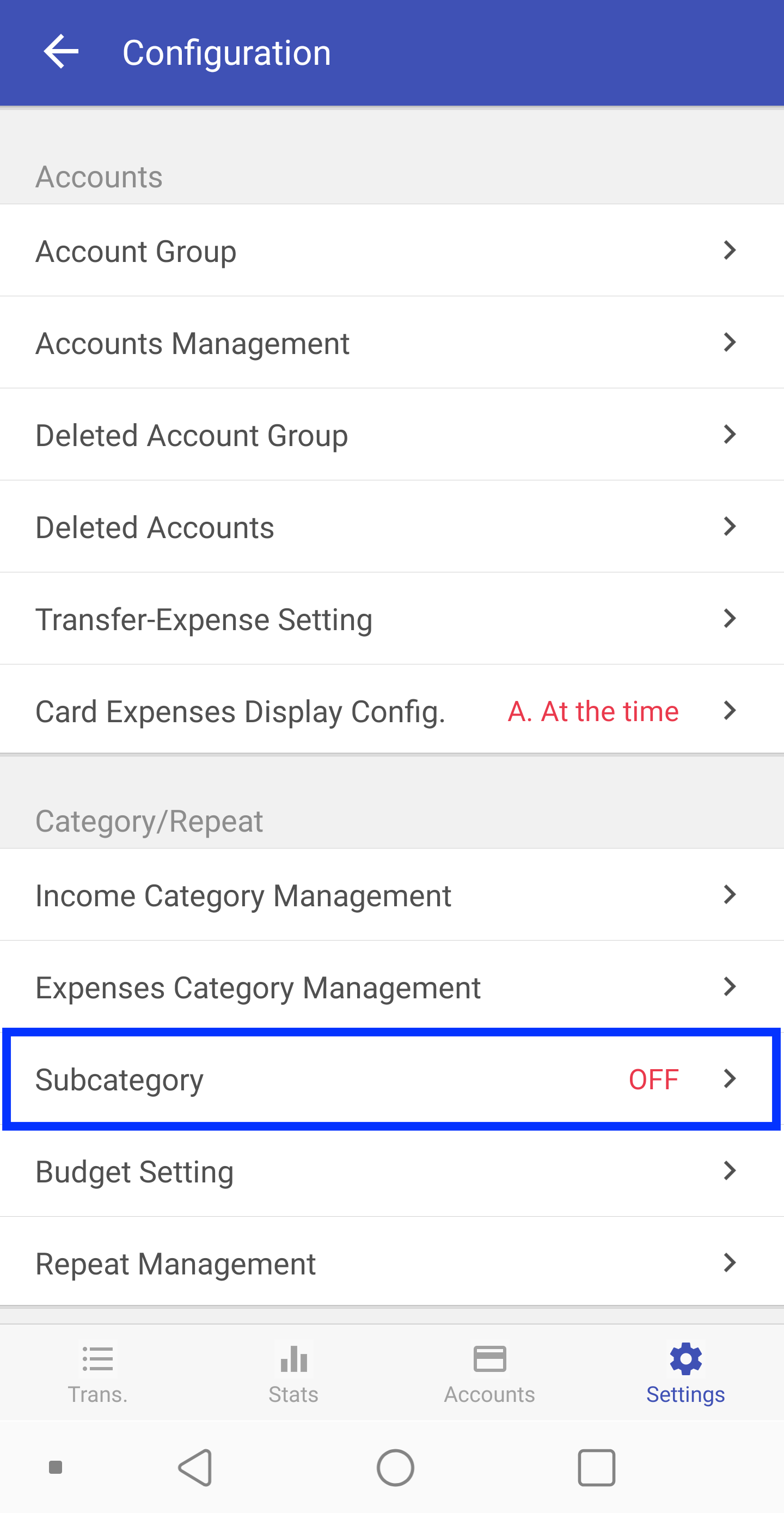Open Deleted Account Group

click(x=391, y=435)
